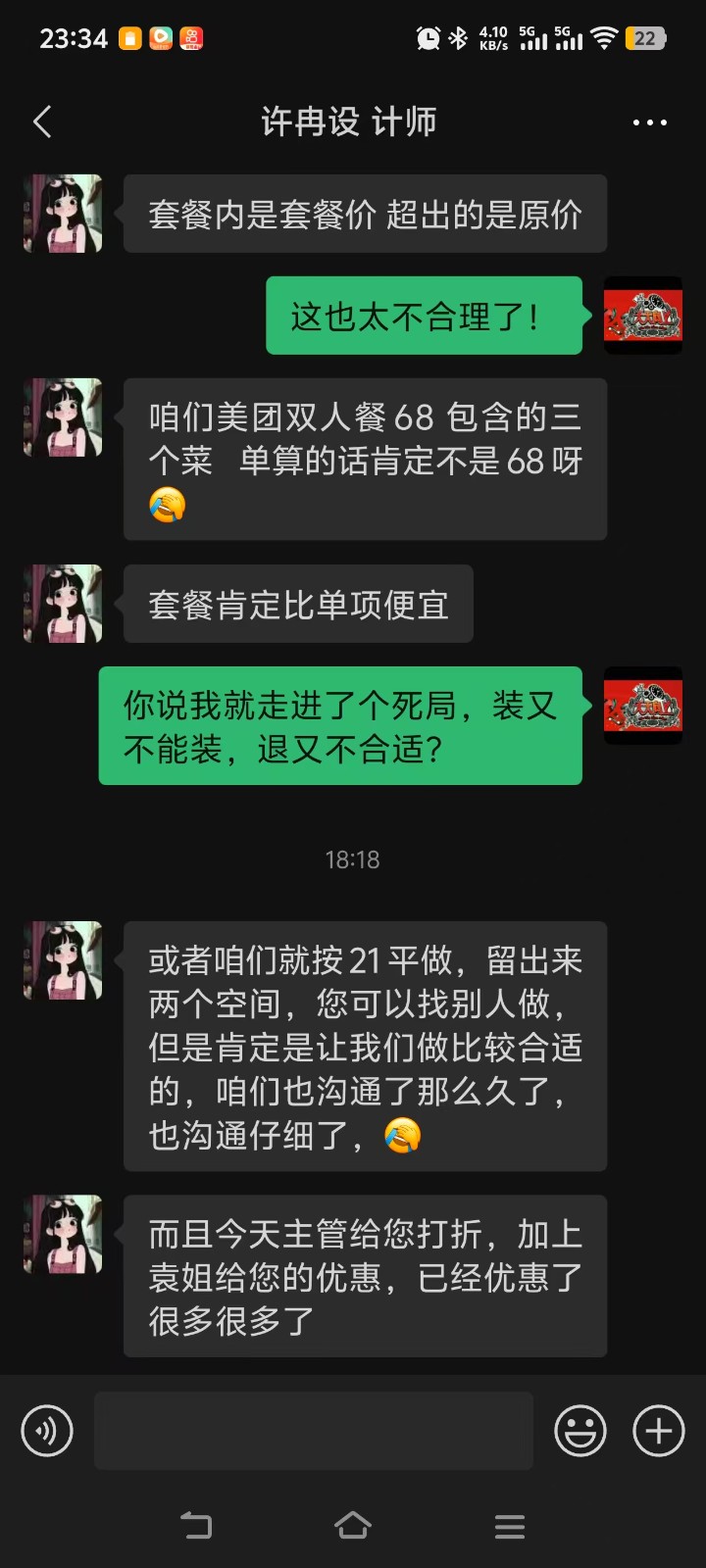Open the emoji picker
Viewport: 706px width, 1568px height.
580,1431
